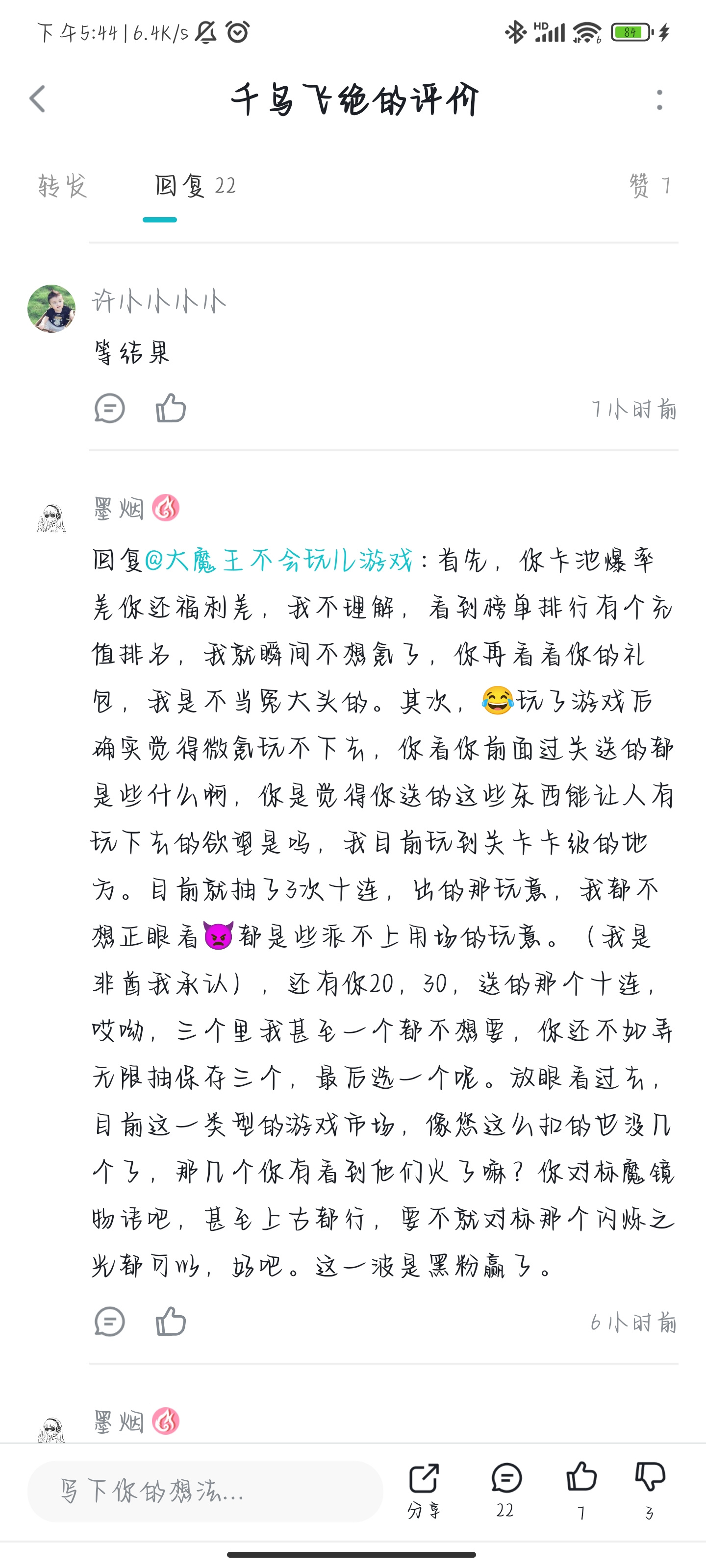Open the bottom bar comment icon showing 22
This screenshot has height=1568, width=706.
click(506, 1490)
